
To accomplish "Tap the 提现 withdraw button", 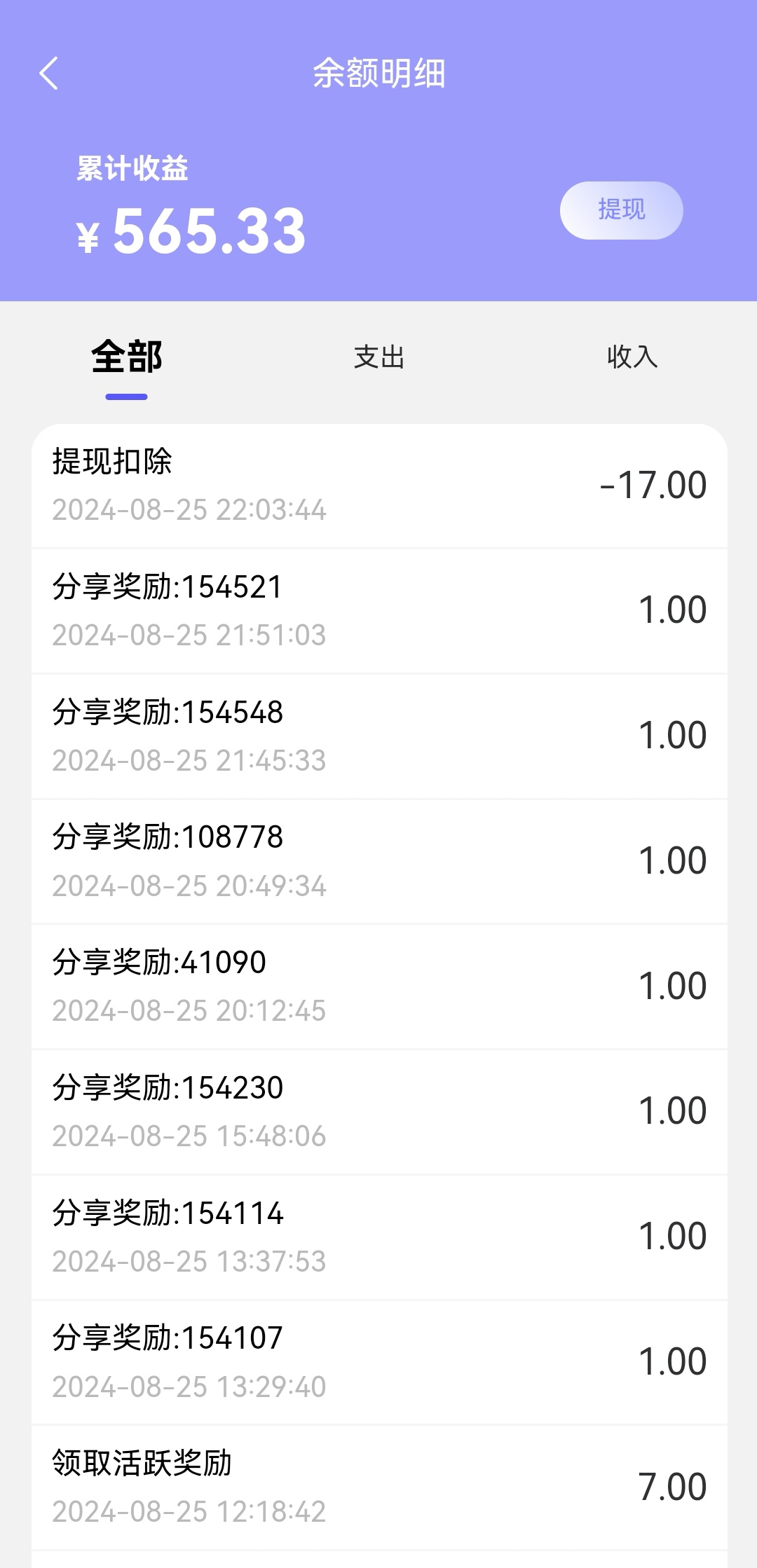I will pos(621,210).
